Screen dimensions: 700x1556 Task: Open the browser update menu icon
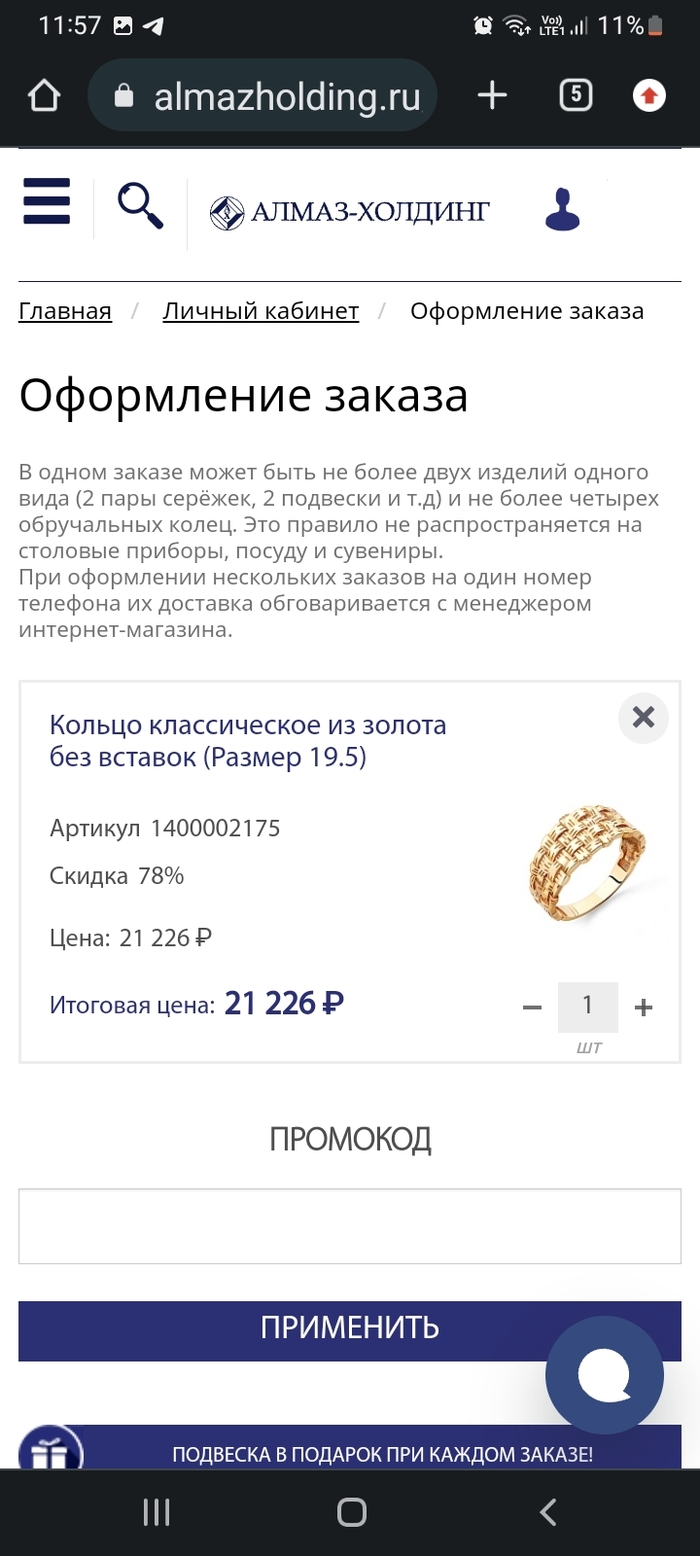coord(649,96)
